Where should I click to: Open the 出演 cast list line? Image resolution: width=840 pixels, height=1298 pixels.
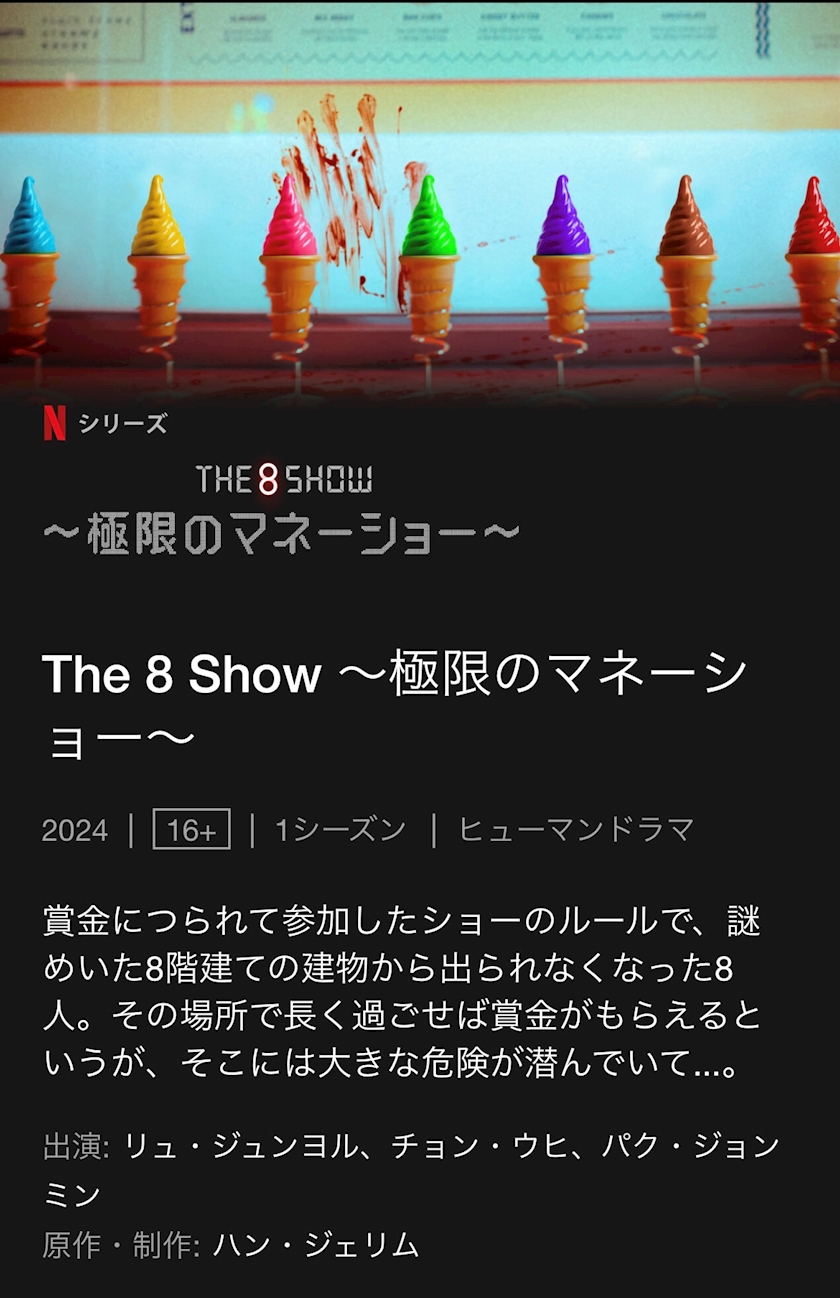click(410, 1146)
